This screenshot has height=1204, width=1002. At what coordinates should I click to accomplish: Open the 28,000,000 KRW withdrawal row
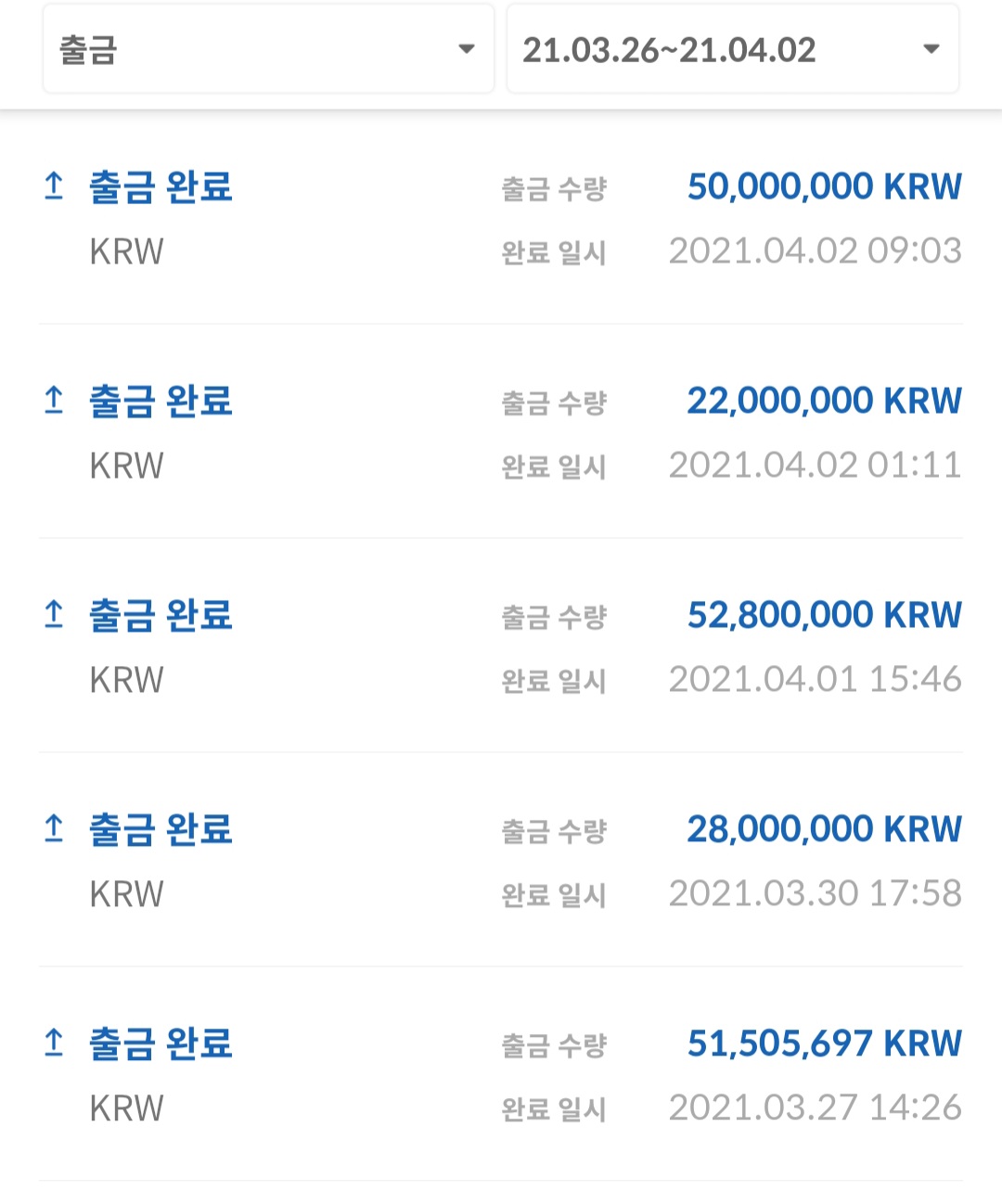[x=501, y=861]
